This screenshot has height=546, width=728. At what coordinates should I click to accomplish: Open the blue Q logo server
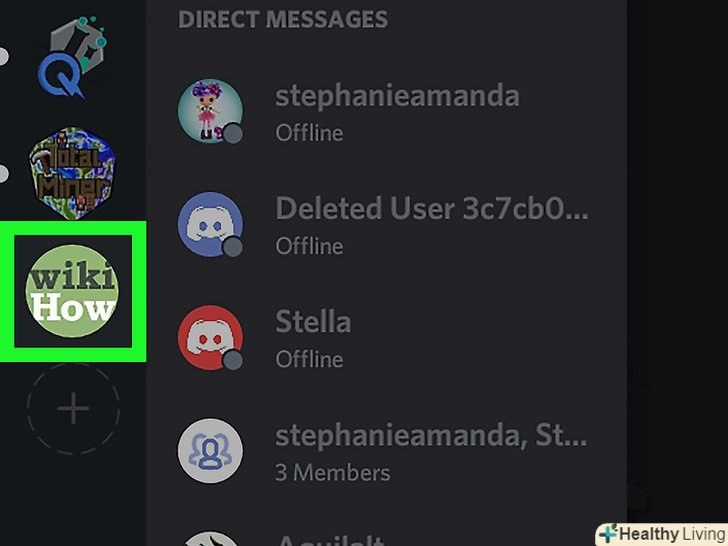coord(72,57)
